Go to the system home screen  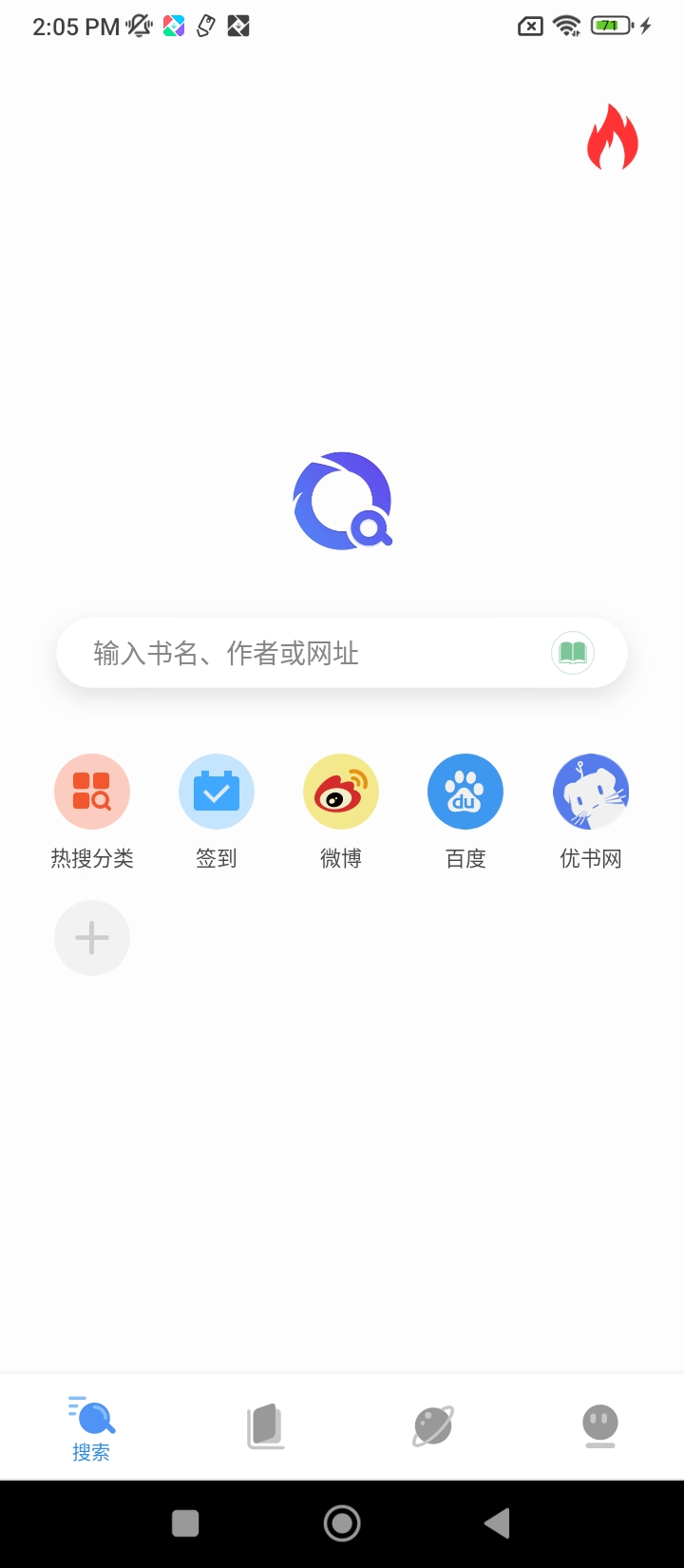coord(342,1523)
